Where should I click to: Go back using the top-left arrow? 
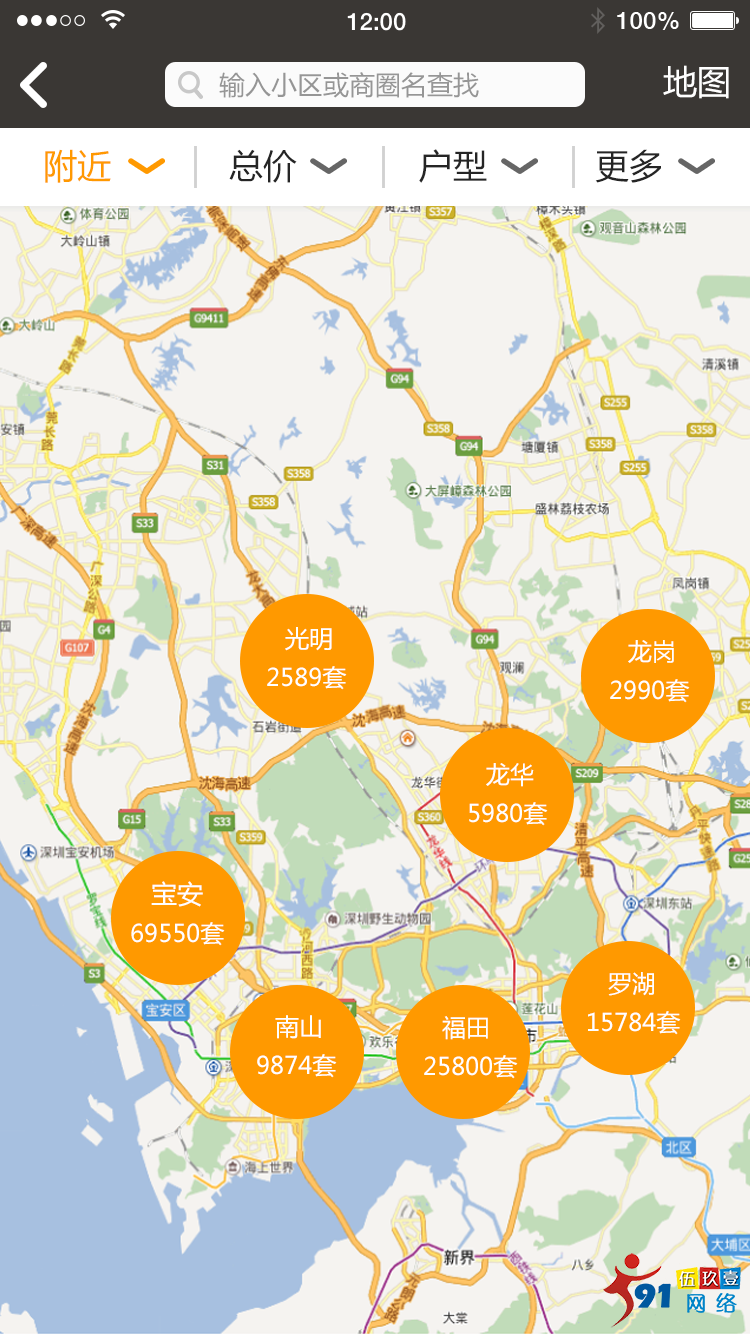tap(35, 85)
